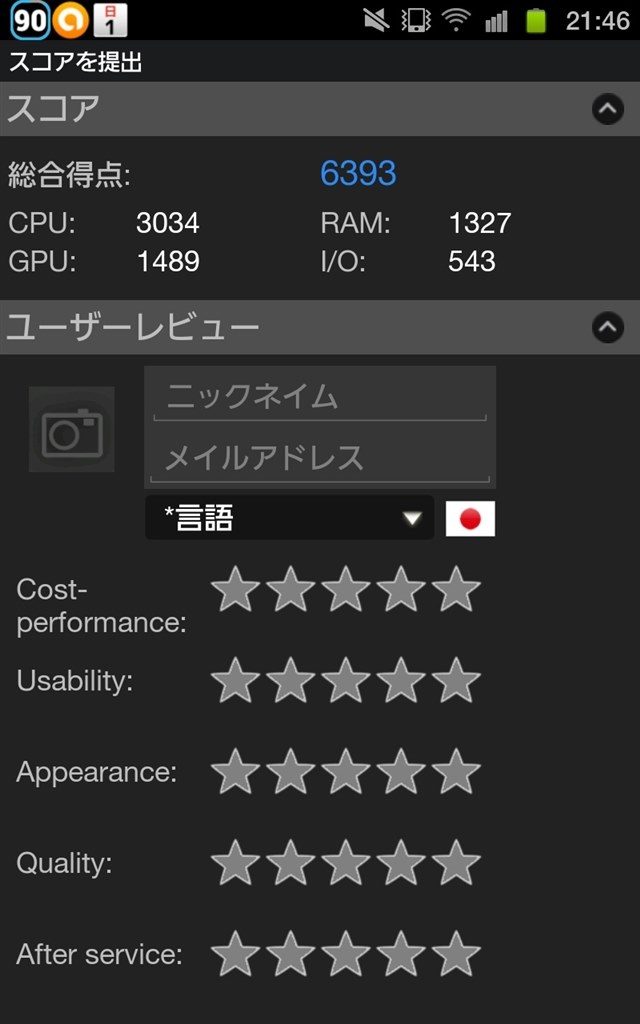Screen dimensions: 640x1024
Task: Add a photo with the camera icon
Action: 71,430
